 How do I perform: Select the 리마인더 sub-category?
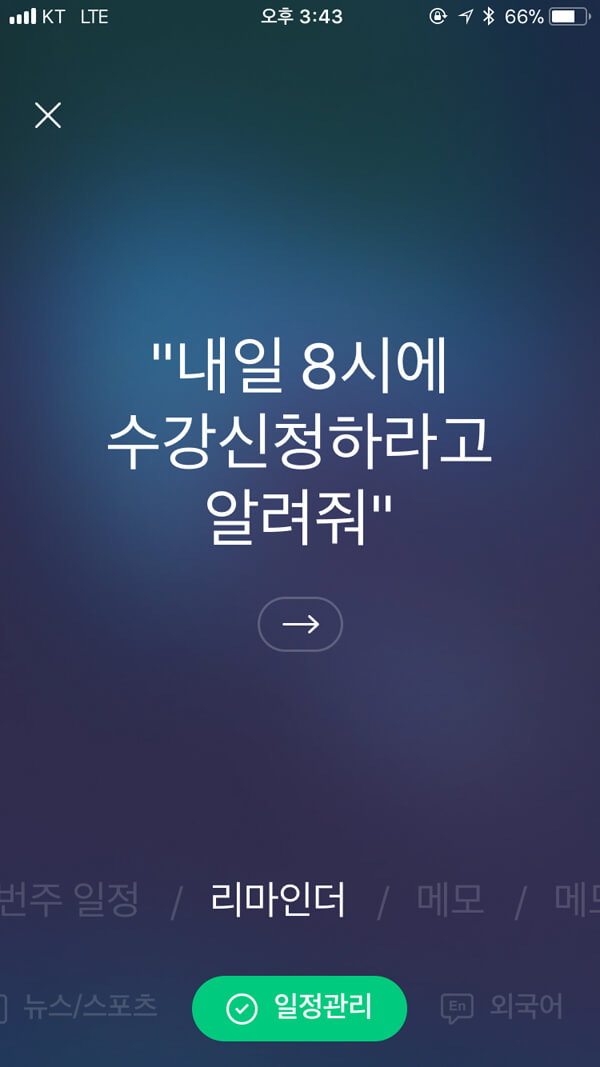278,900
